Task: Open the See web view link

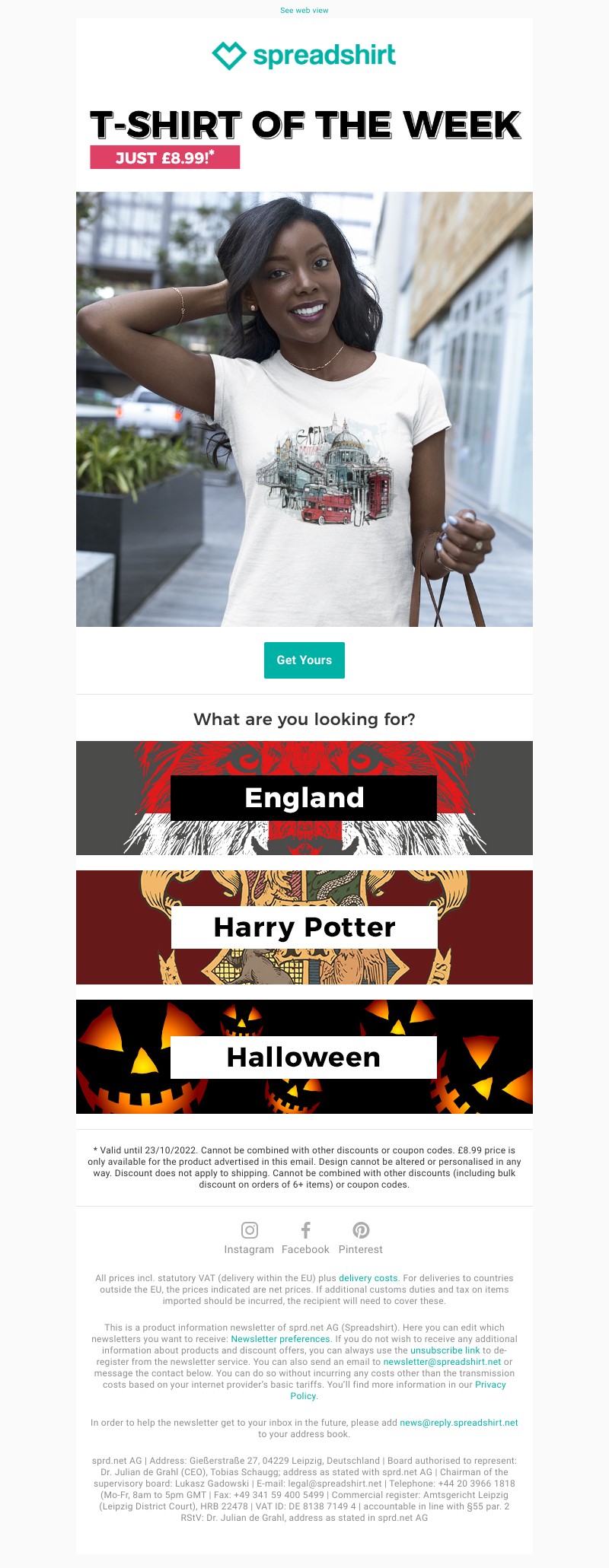Action: (304, 11)
